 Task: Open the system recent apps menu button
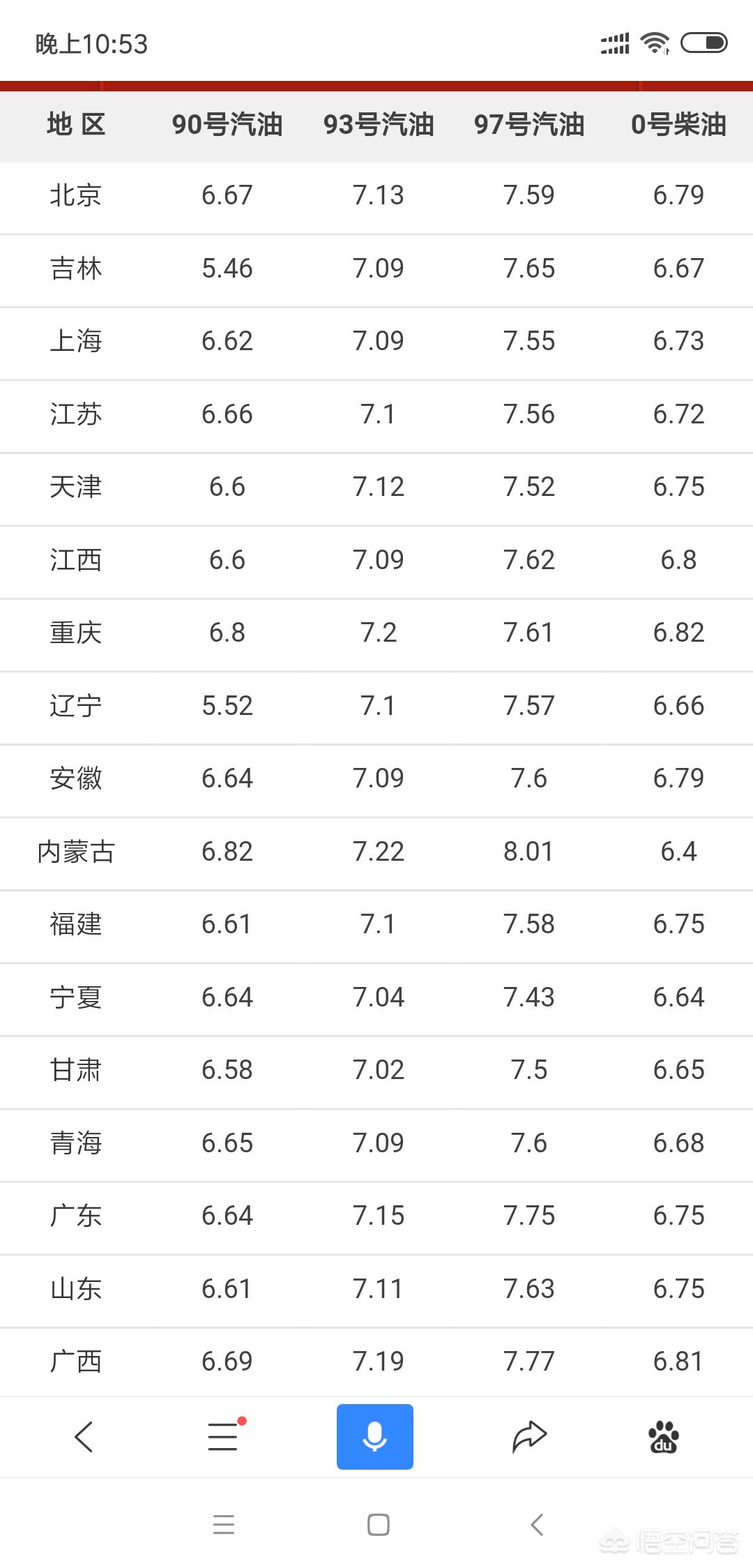click(224, 1525)
